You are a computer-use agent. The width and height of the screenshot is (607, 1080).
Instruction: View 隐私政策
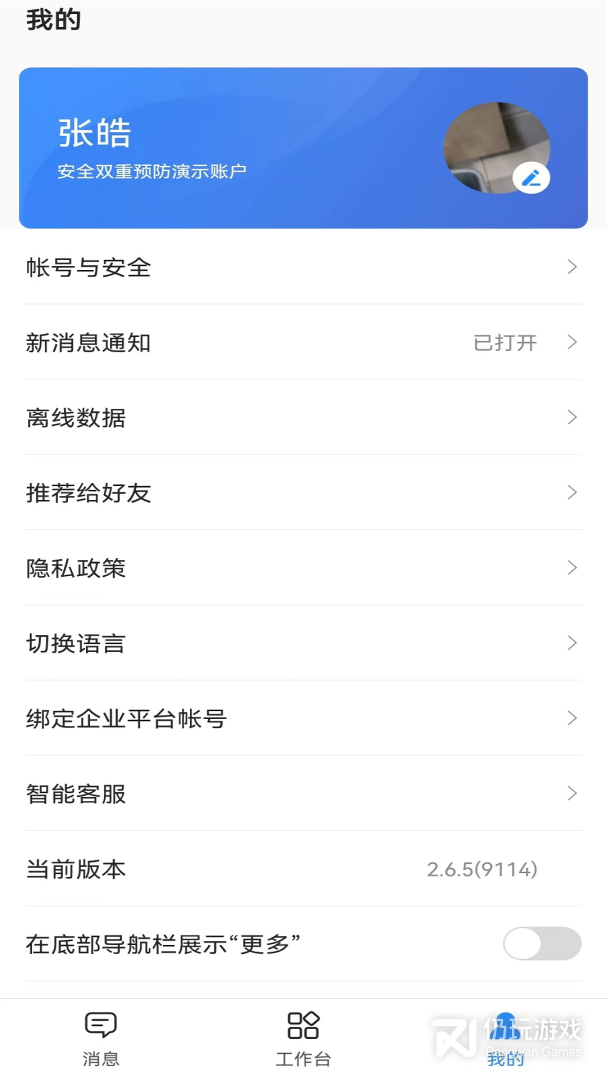coord(303,567)
